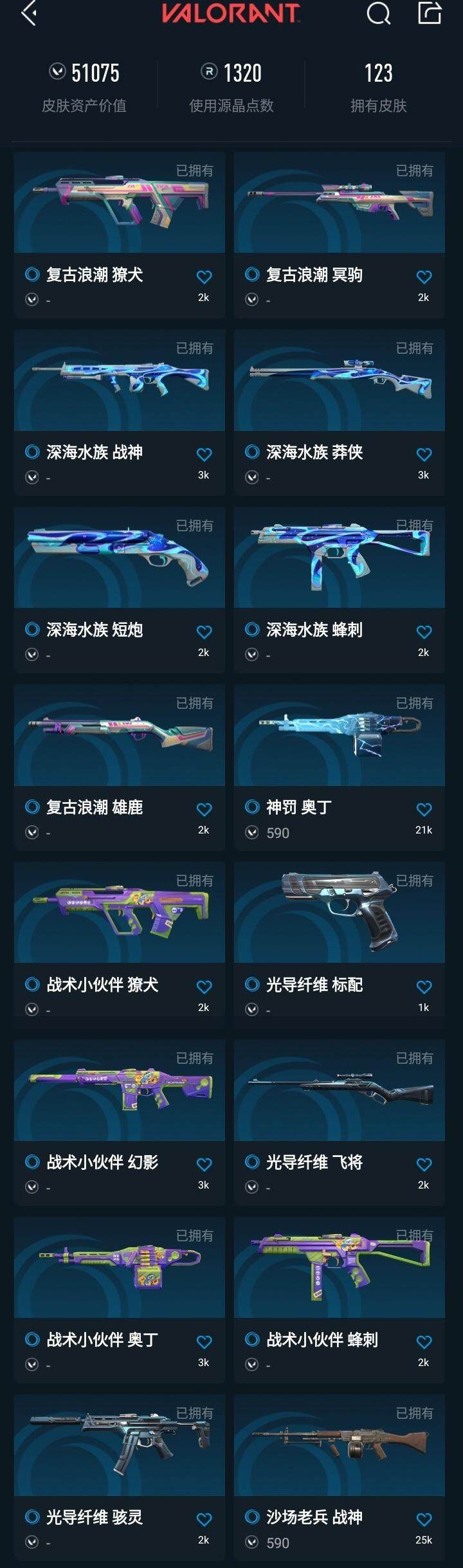Favorite the 战术小伙伴 蜂刺 skin

(x=424, y=1342)
